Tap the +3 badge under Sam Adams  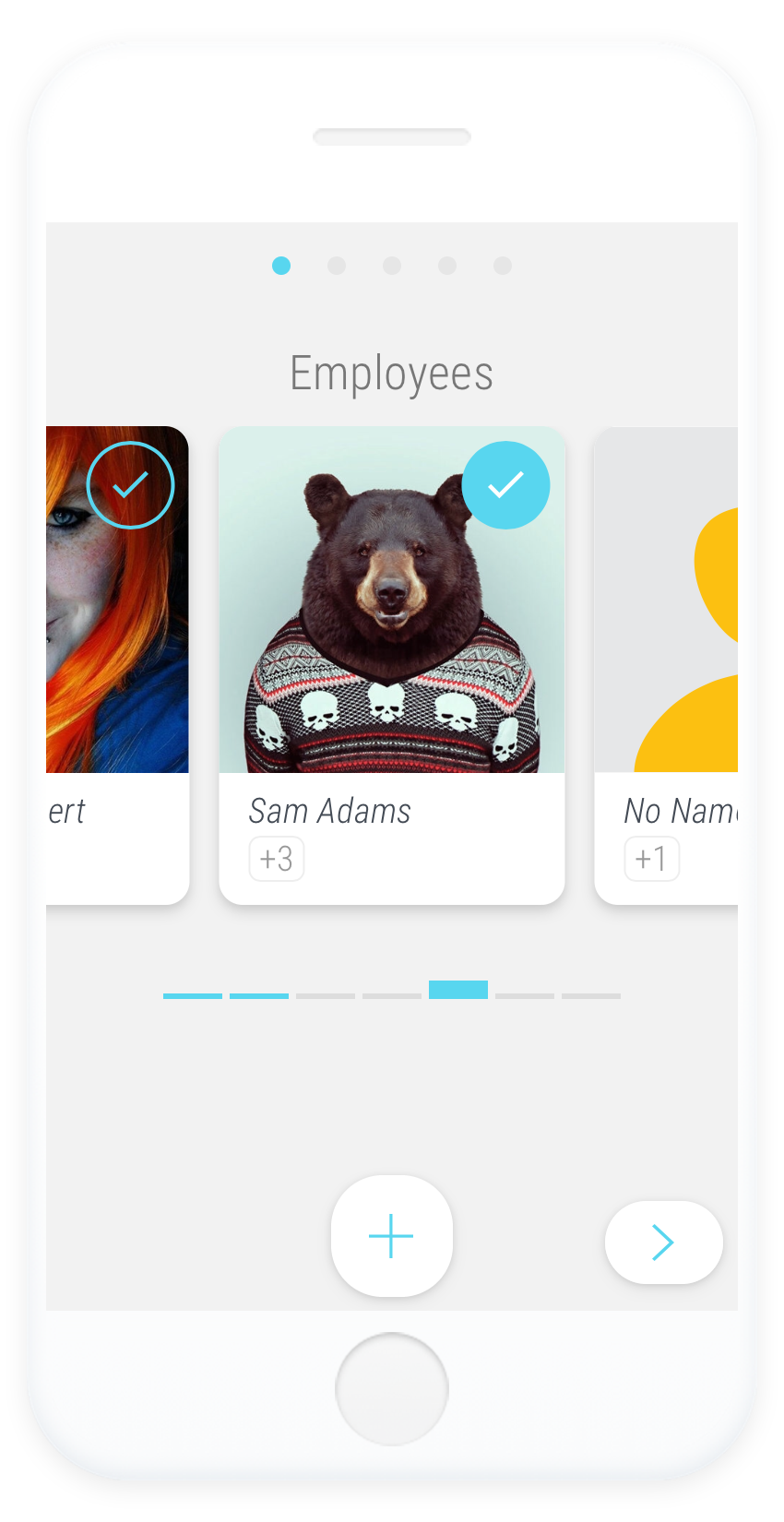277,859
